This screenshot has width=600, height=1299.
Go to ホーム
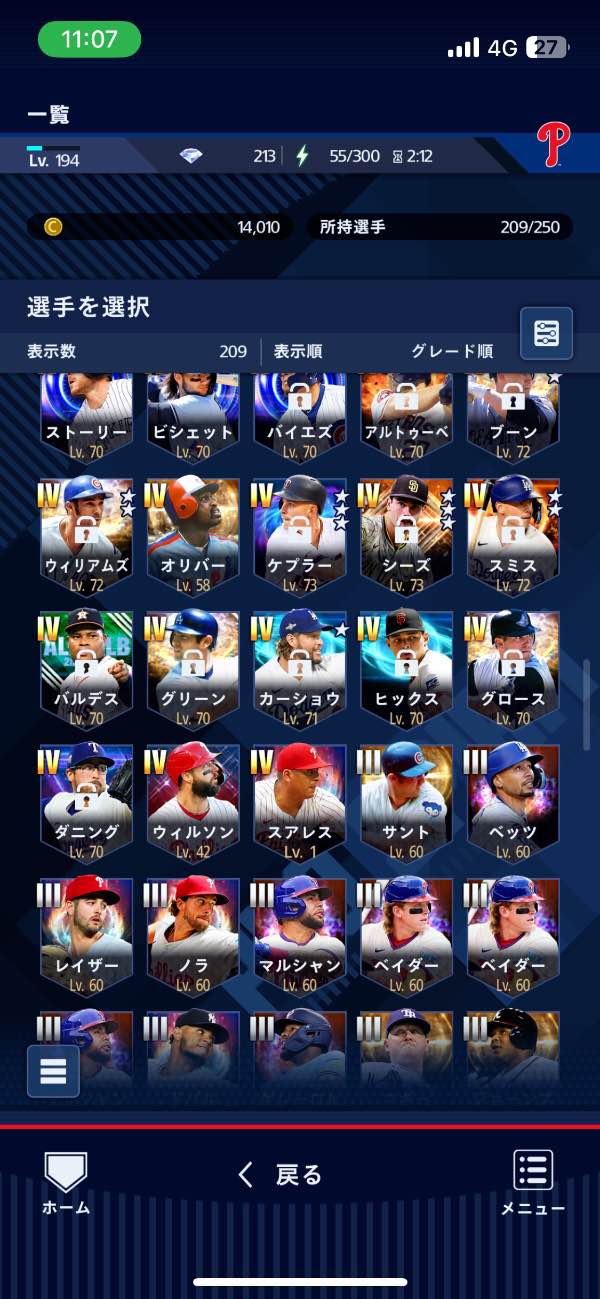(x=66, y=1183)
